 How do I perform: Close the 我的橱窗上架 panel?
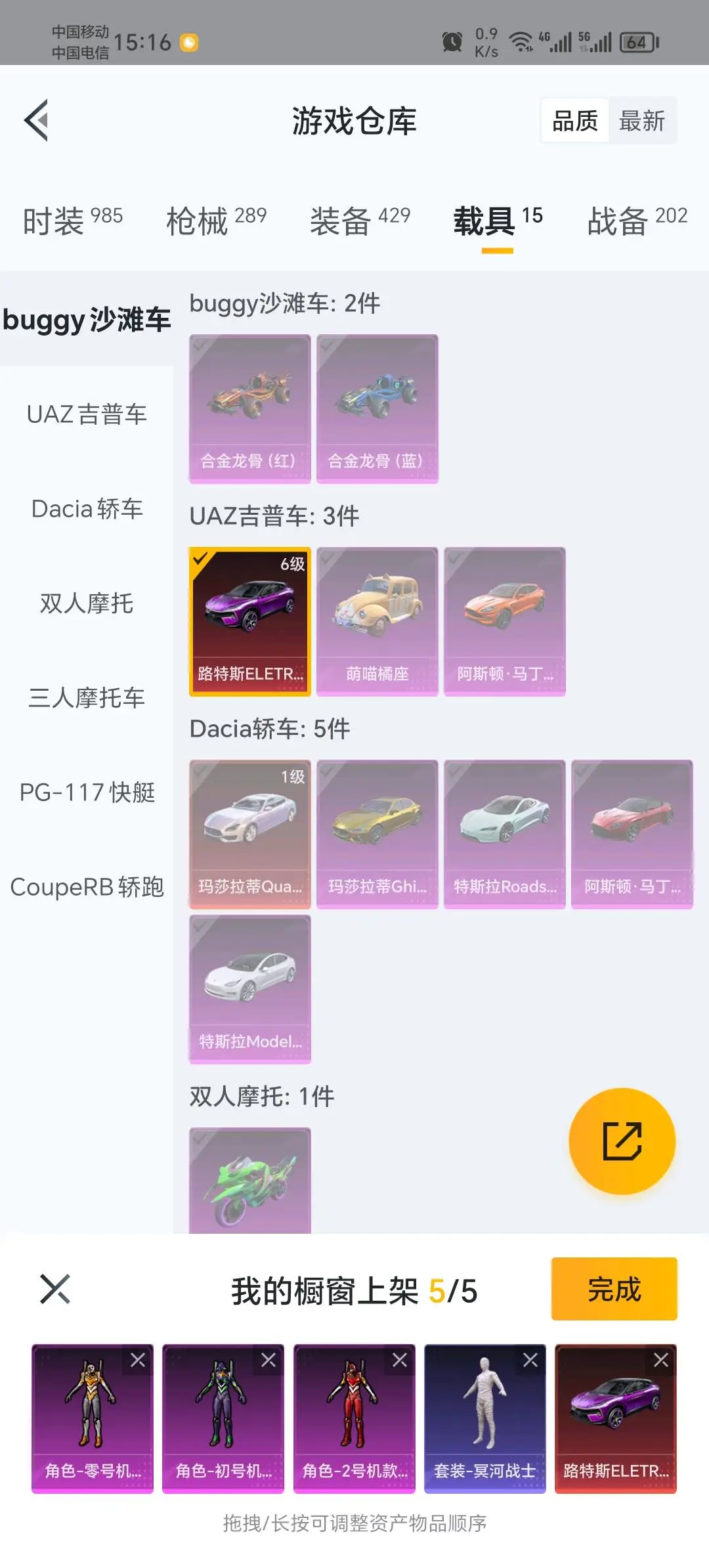tap(55, 1289)
